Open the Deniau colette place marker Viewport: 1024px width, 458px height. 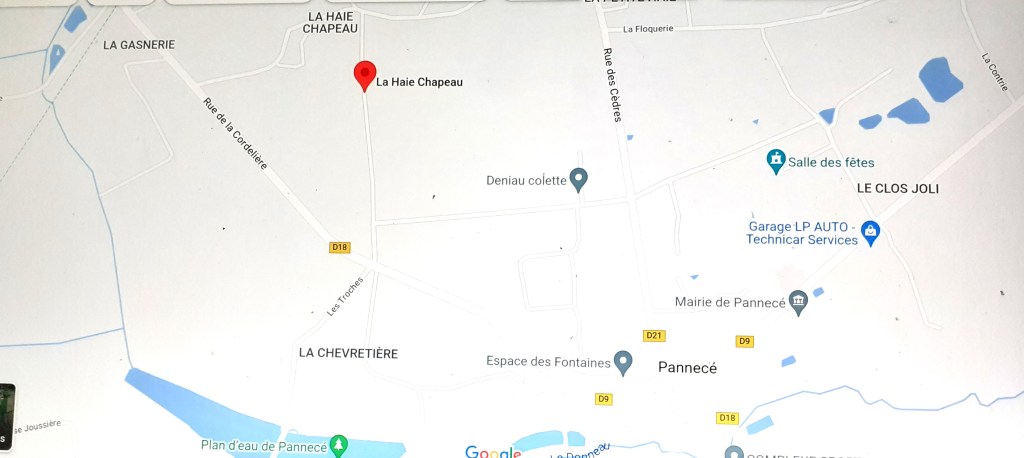[x=578, y=179]
